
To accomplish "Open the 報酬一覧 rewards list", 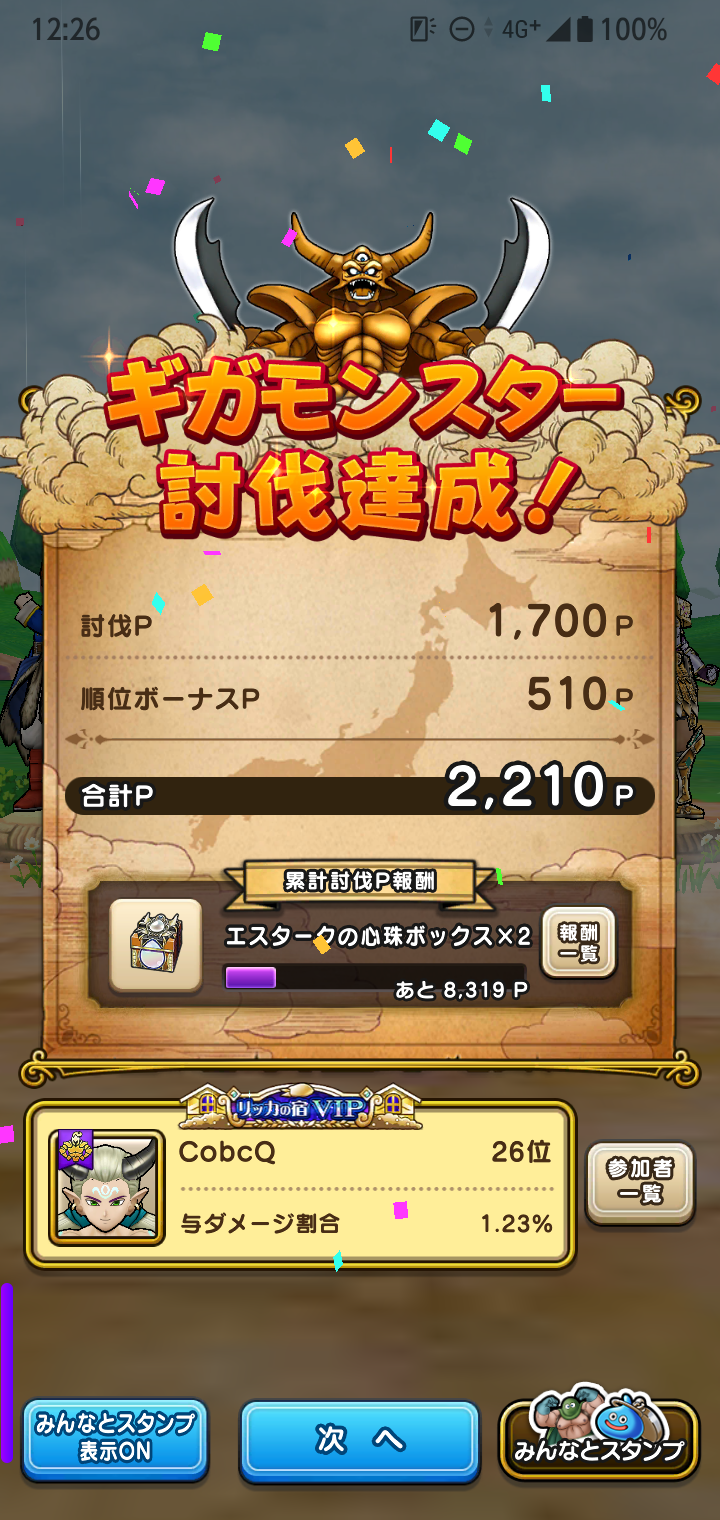I will point(578,943).
